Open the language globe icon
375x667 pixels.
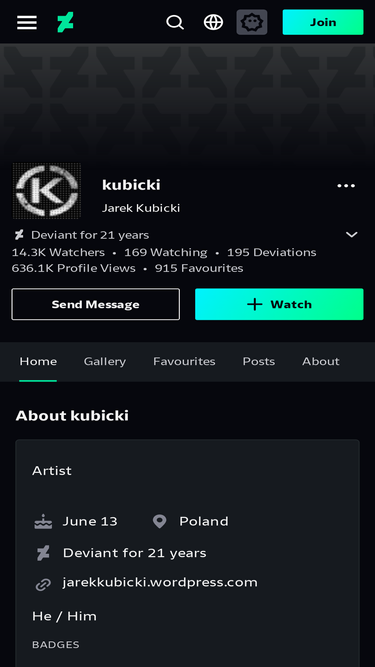(x=213, y=22)
